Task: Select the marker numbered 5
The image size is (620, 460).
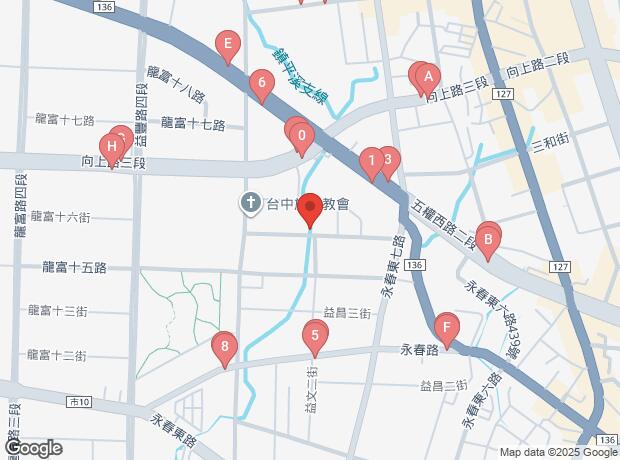Action: tap(316, 338)
